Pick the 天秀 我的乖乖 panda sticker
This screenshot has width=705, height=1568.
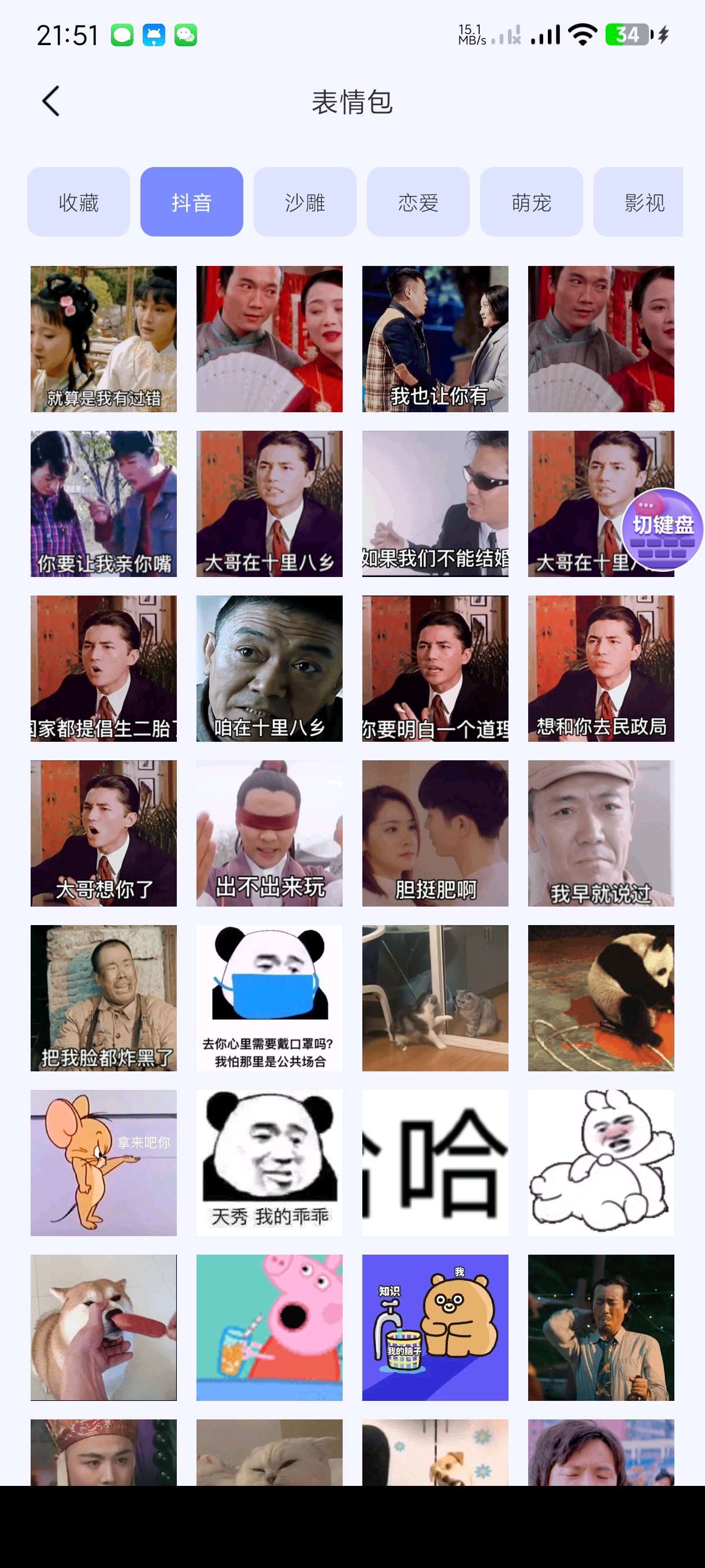(269, 1163)
